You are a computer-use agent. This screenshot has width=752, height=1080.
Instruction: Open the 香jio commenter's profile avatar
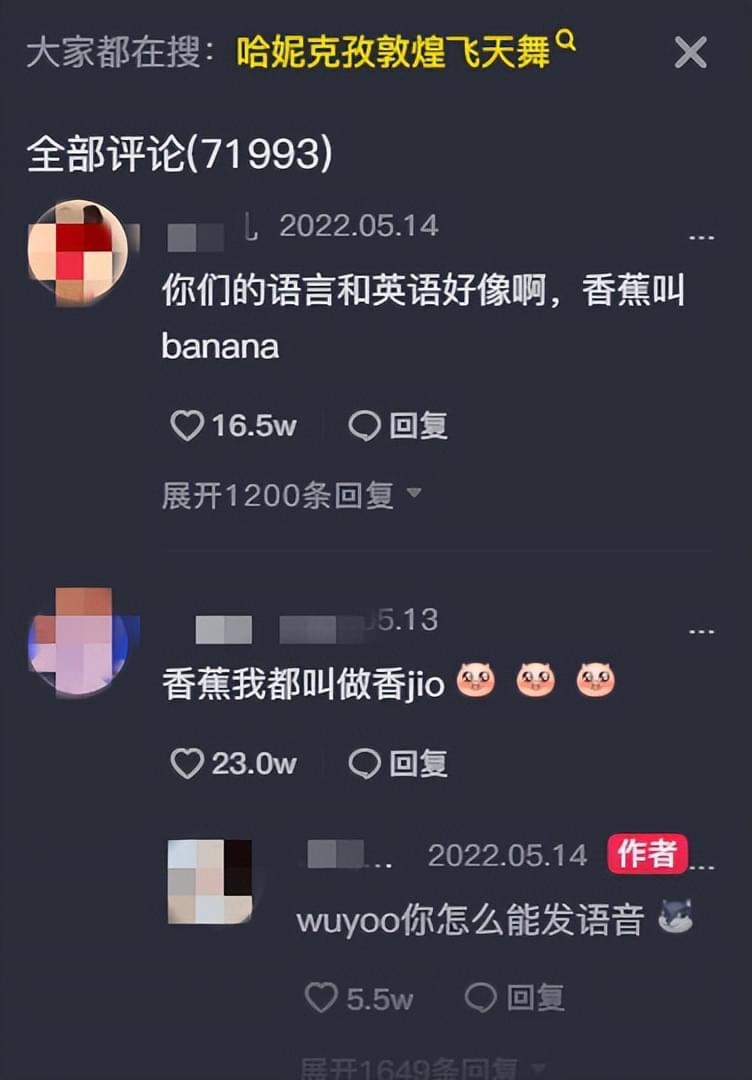coord(78,642)
